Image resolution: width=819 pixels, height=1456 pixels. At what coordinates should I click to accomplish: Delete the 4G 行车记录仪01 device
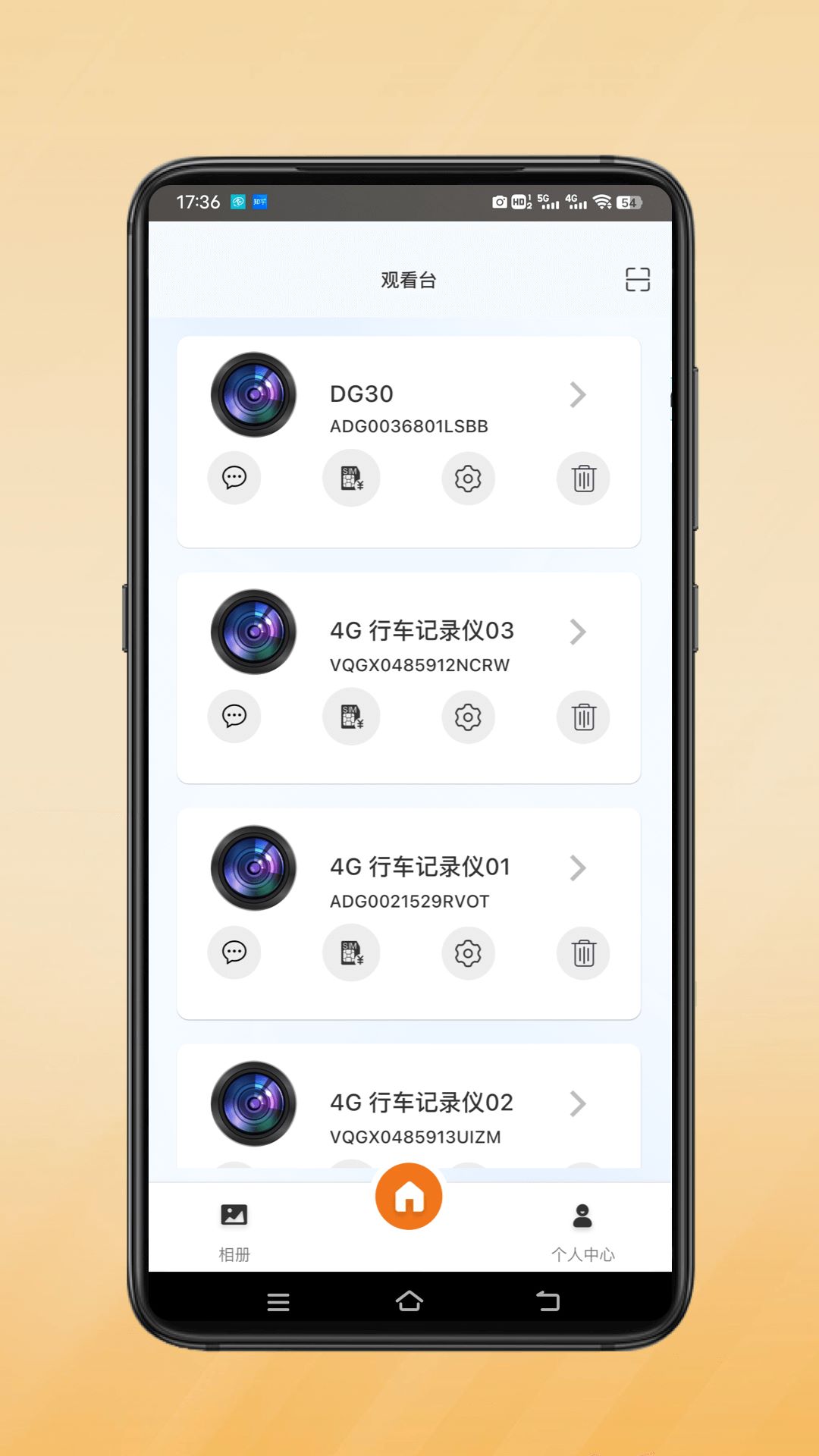tap(583, 952)
